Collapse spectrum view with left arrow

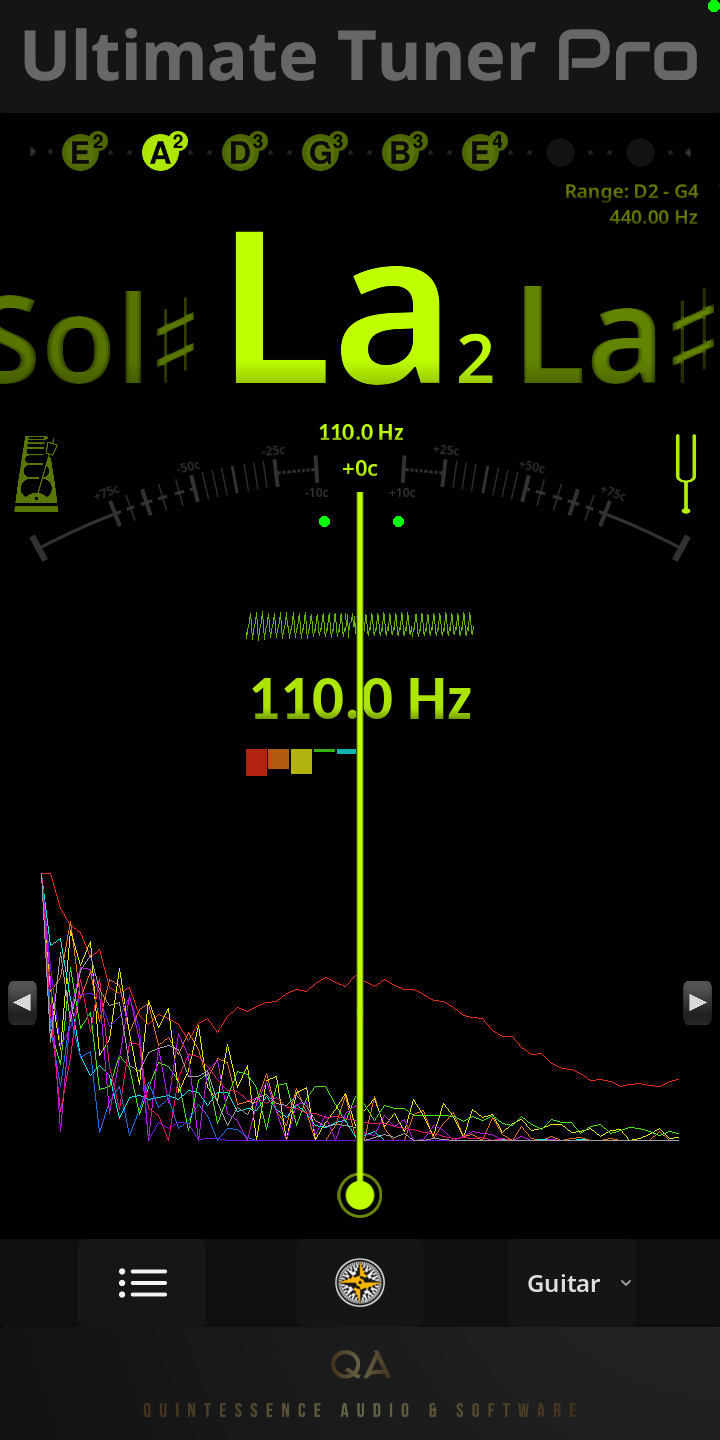click(22, 1002)
